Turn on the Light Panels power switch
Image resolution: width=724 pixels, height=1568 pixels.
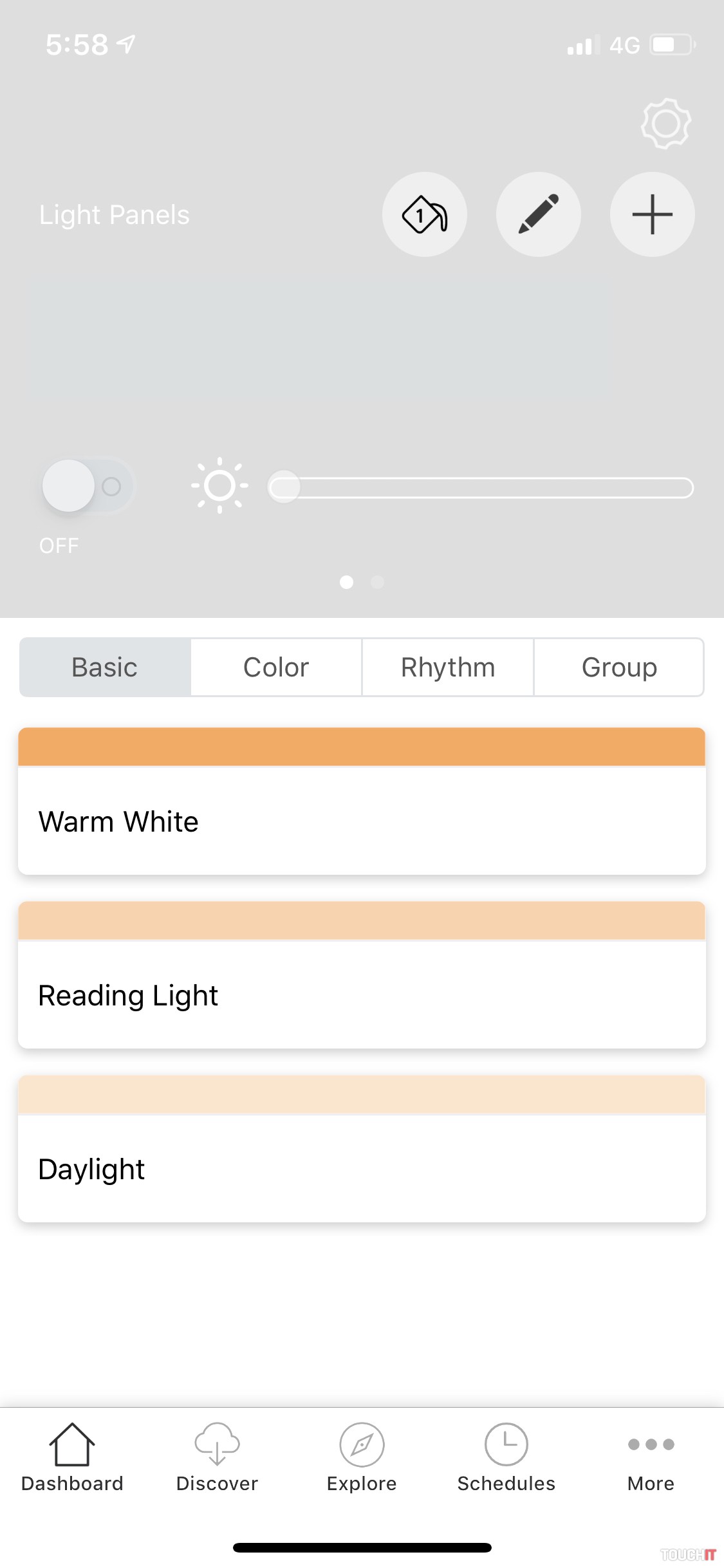coord(88,486)
